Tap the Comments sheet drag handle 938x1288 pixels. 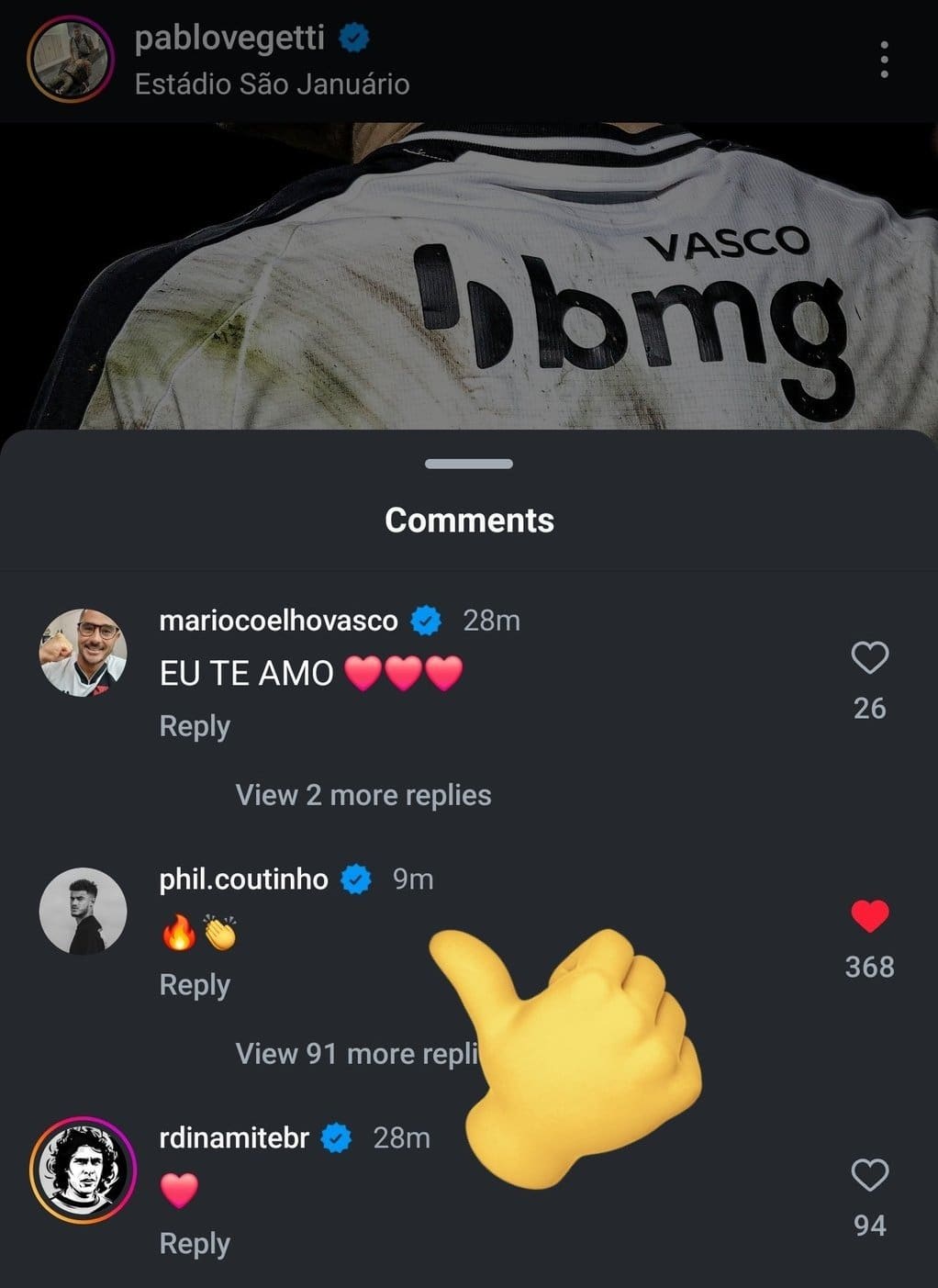click(469, 465)
